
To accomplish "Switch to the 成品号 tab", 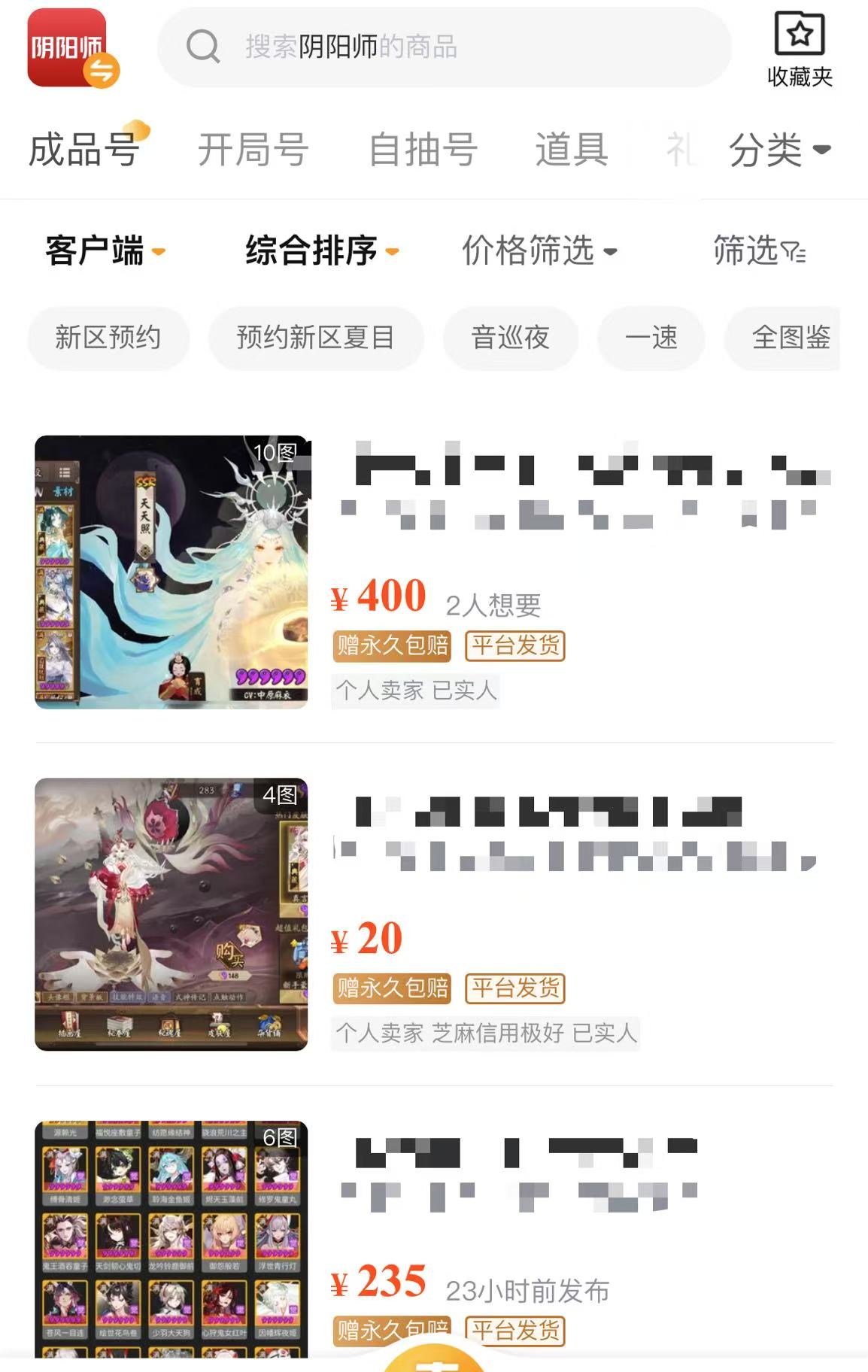I will point(84,149).
